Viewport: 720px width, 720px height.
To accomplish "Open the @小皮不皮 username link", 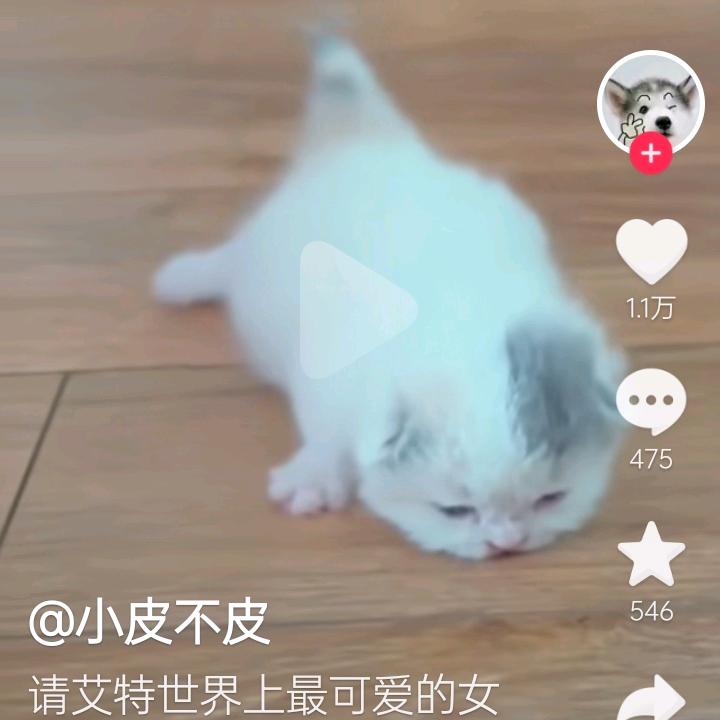I will click(x=150, y=624).
